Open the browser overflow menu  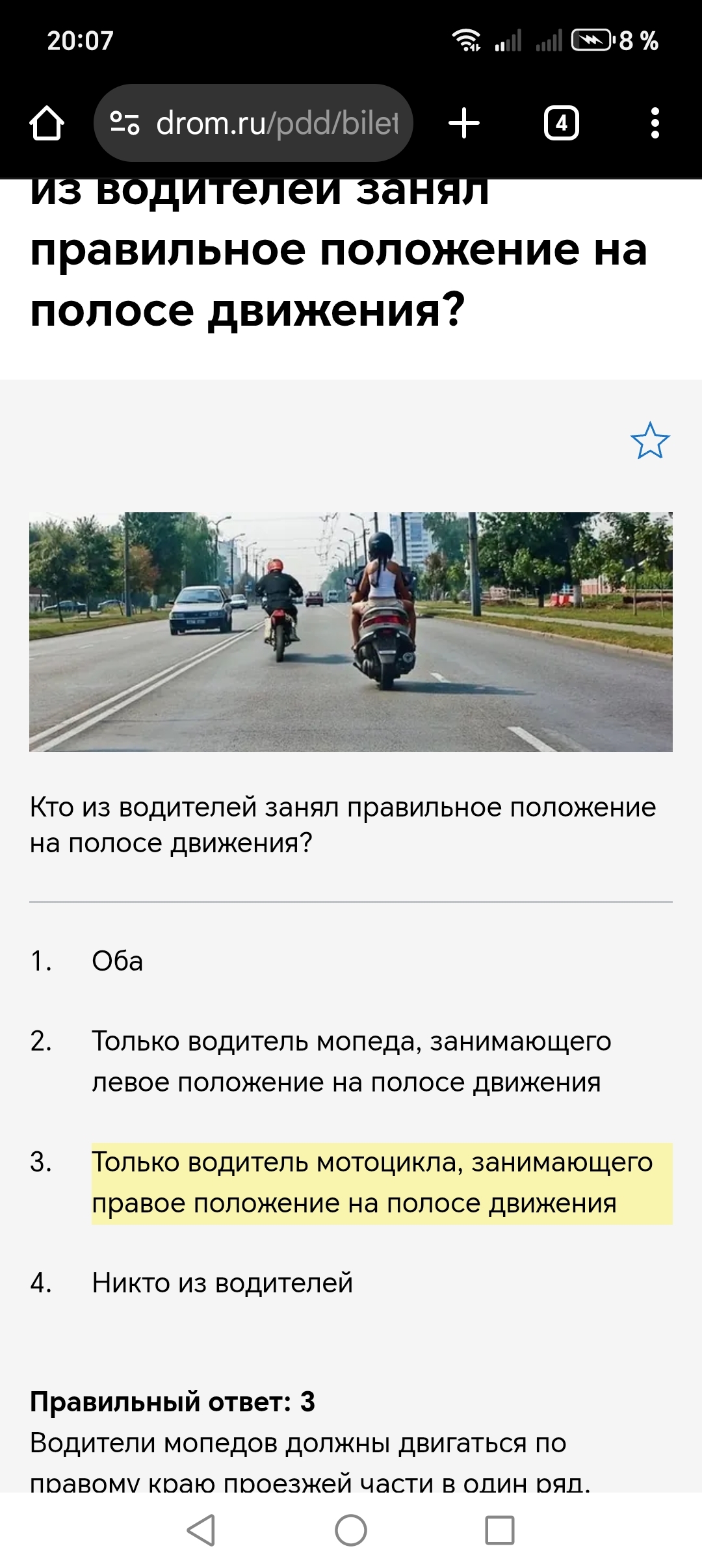(x=655, y=123)
